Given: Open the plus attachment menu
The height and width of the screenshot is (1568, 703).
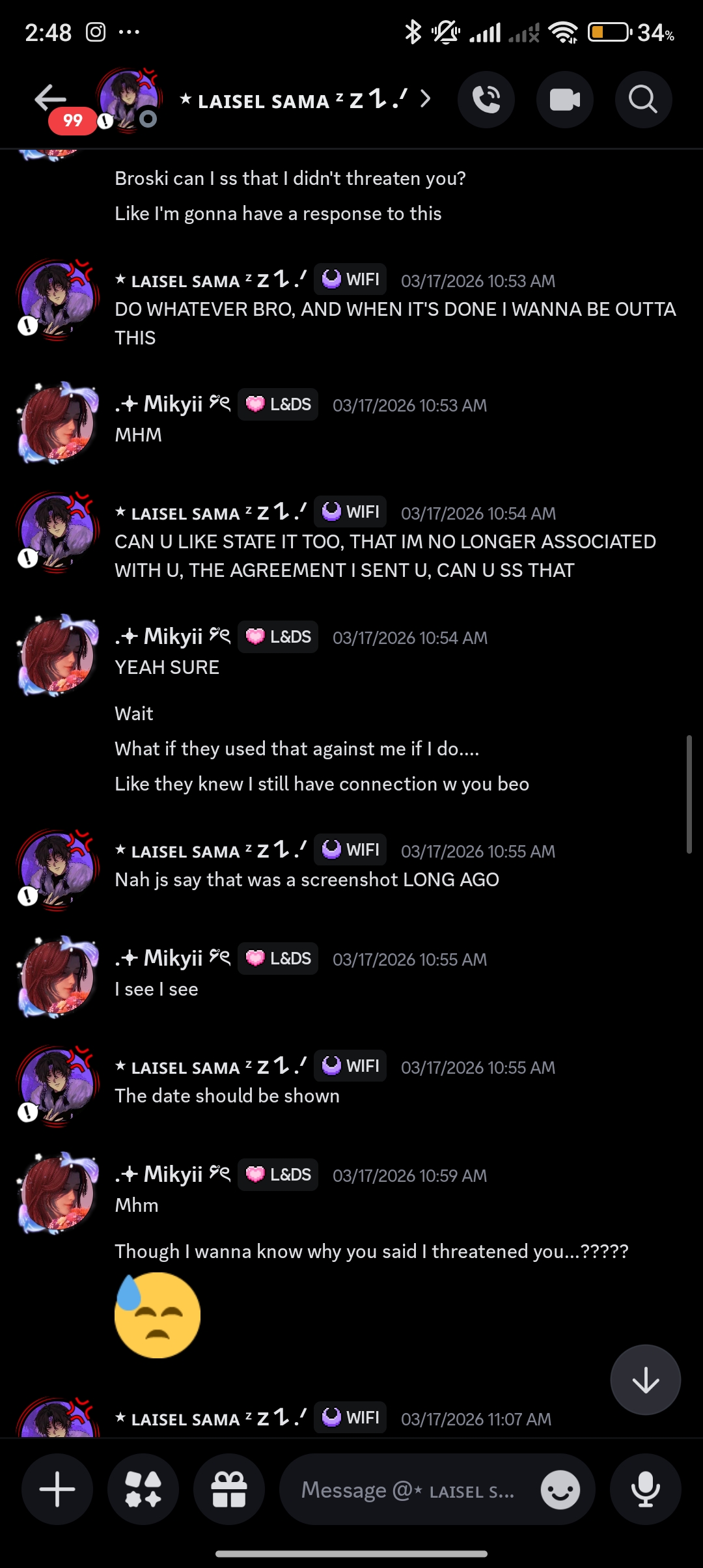Looking at the screenshot, I should pos(57,1489).
